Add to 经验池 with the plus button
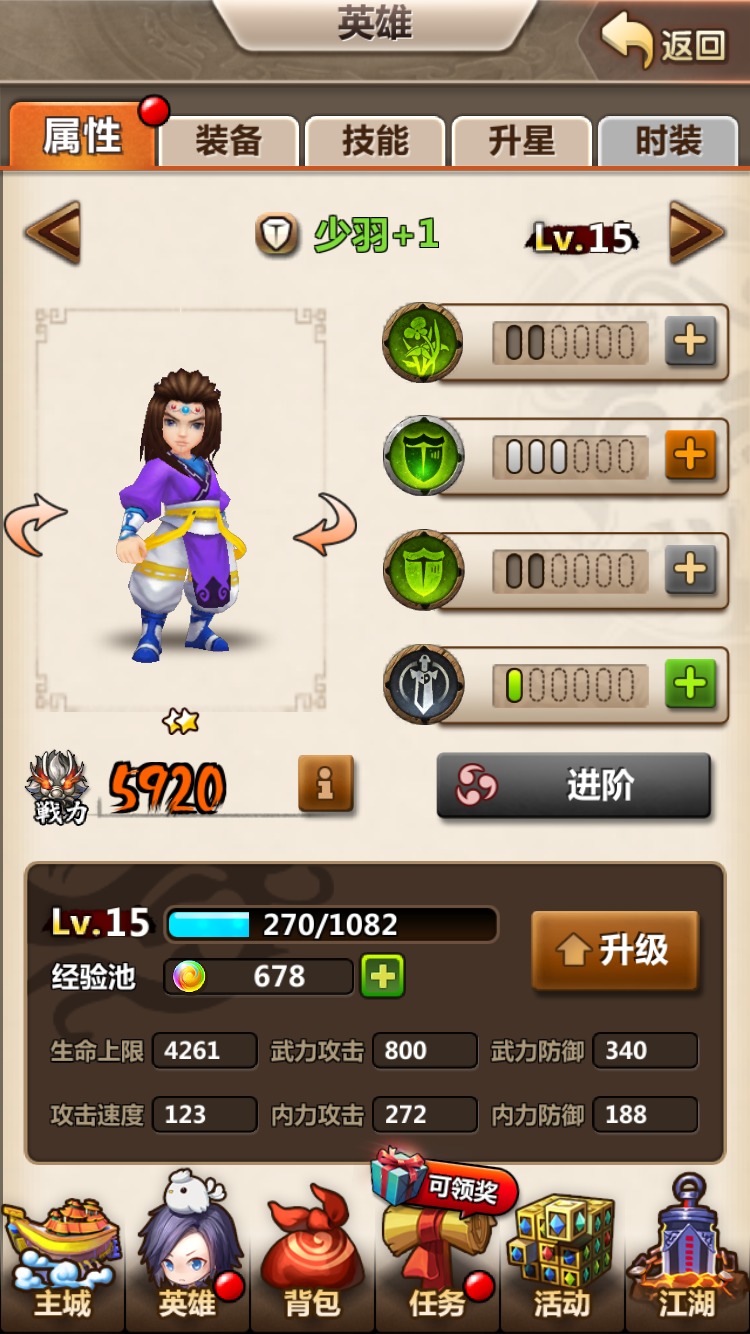750x1334 pixels. [x=383, y=976]
